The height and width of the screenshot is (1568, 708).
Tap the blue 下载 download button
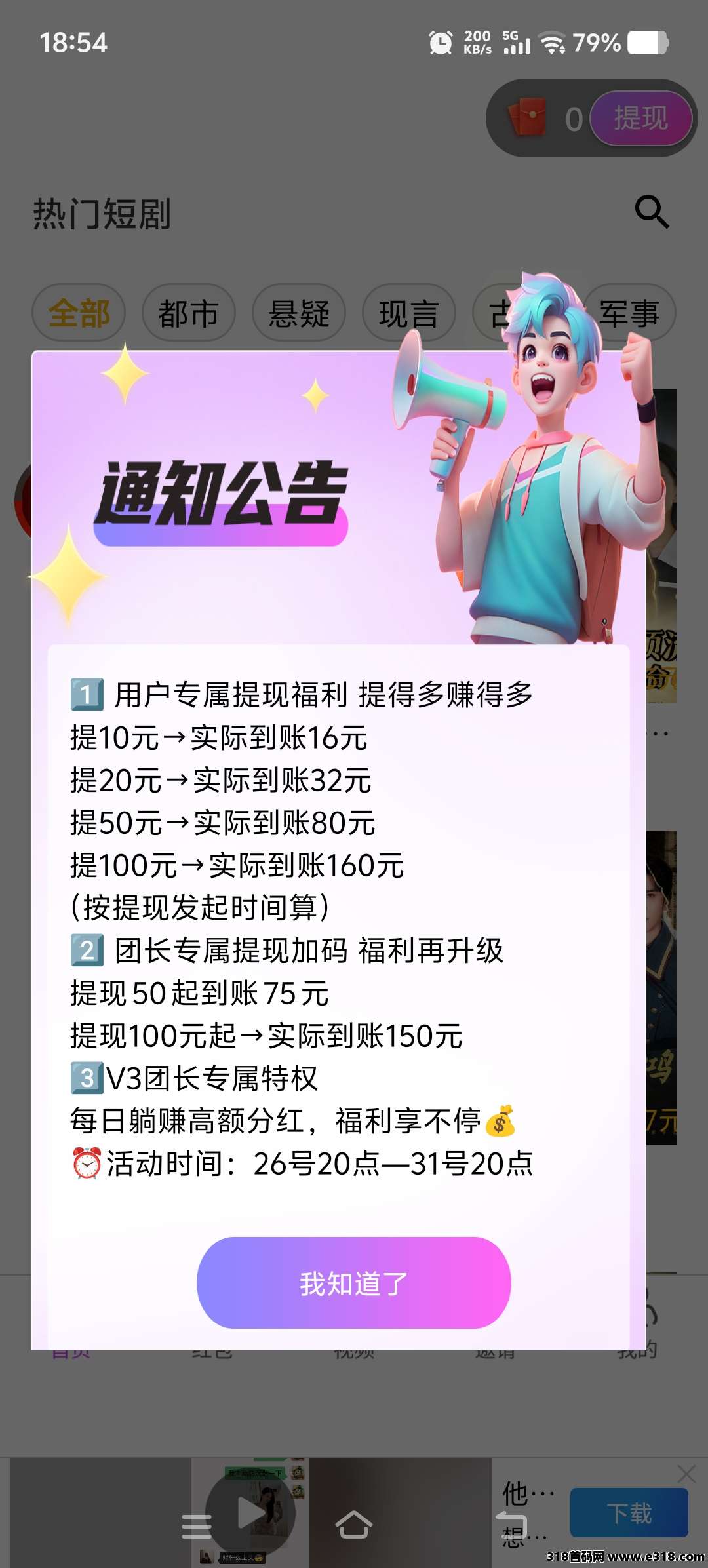(x=629, y=1513)
